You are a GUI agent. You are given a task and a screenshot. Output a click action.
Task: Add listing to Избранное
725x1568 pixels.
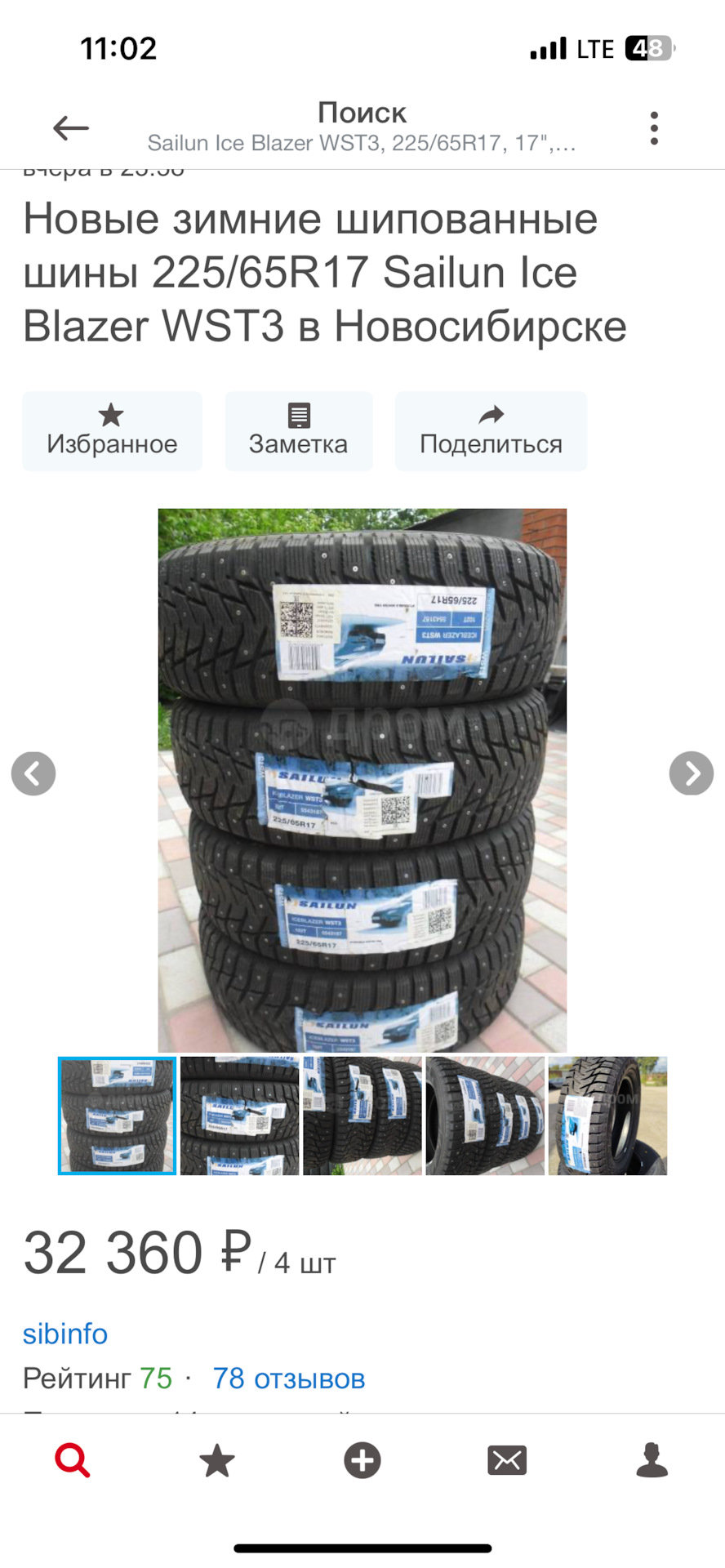[x=112, y=430]
